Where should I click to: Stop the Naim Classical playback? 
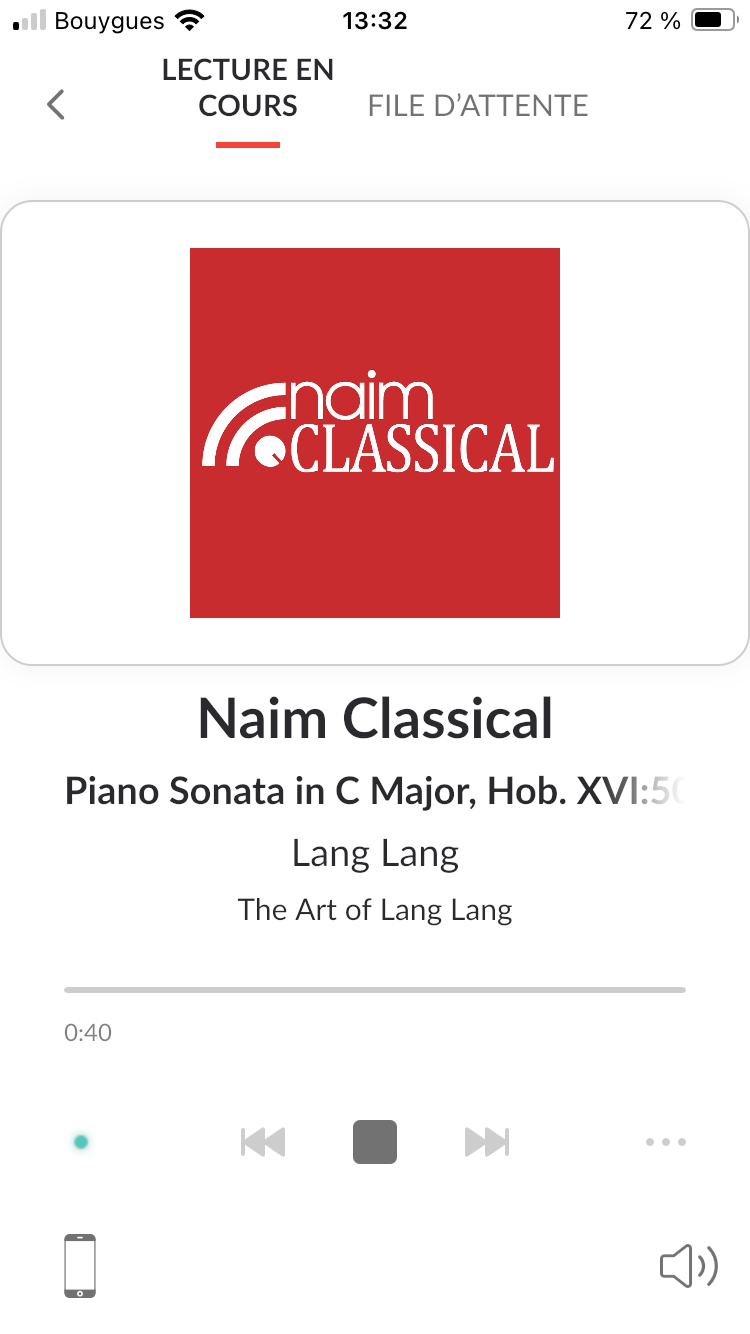click(375, 1141)
